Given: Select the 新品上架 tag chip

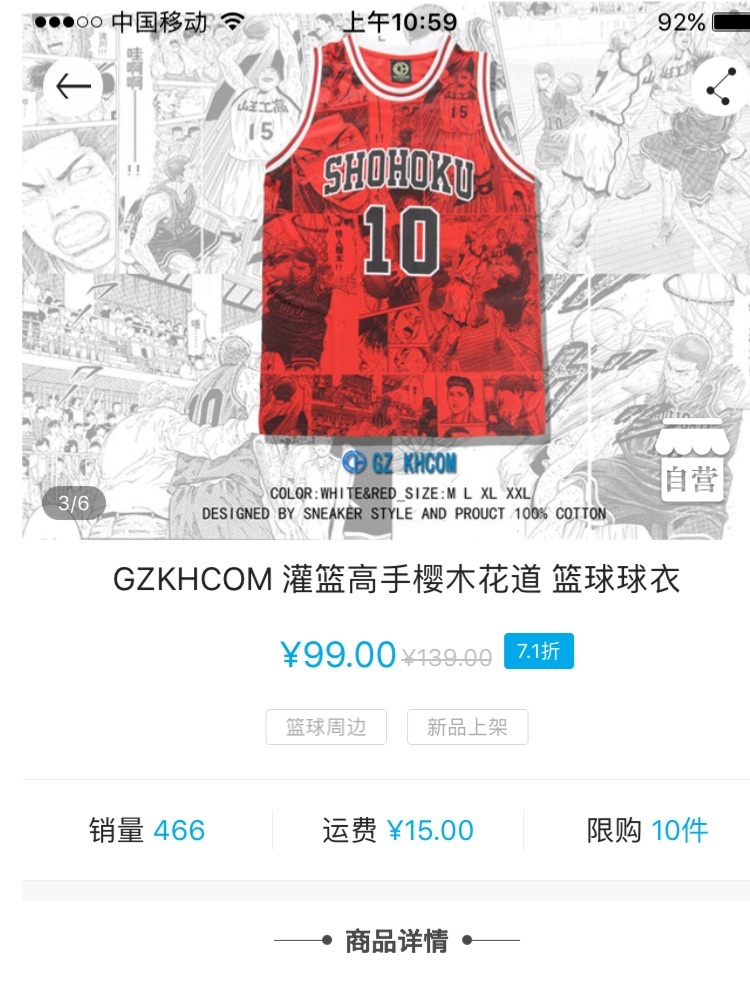Looking at the screenshot, I should 467,727.
